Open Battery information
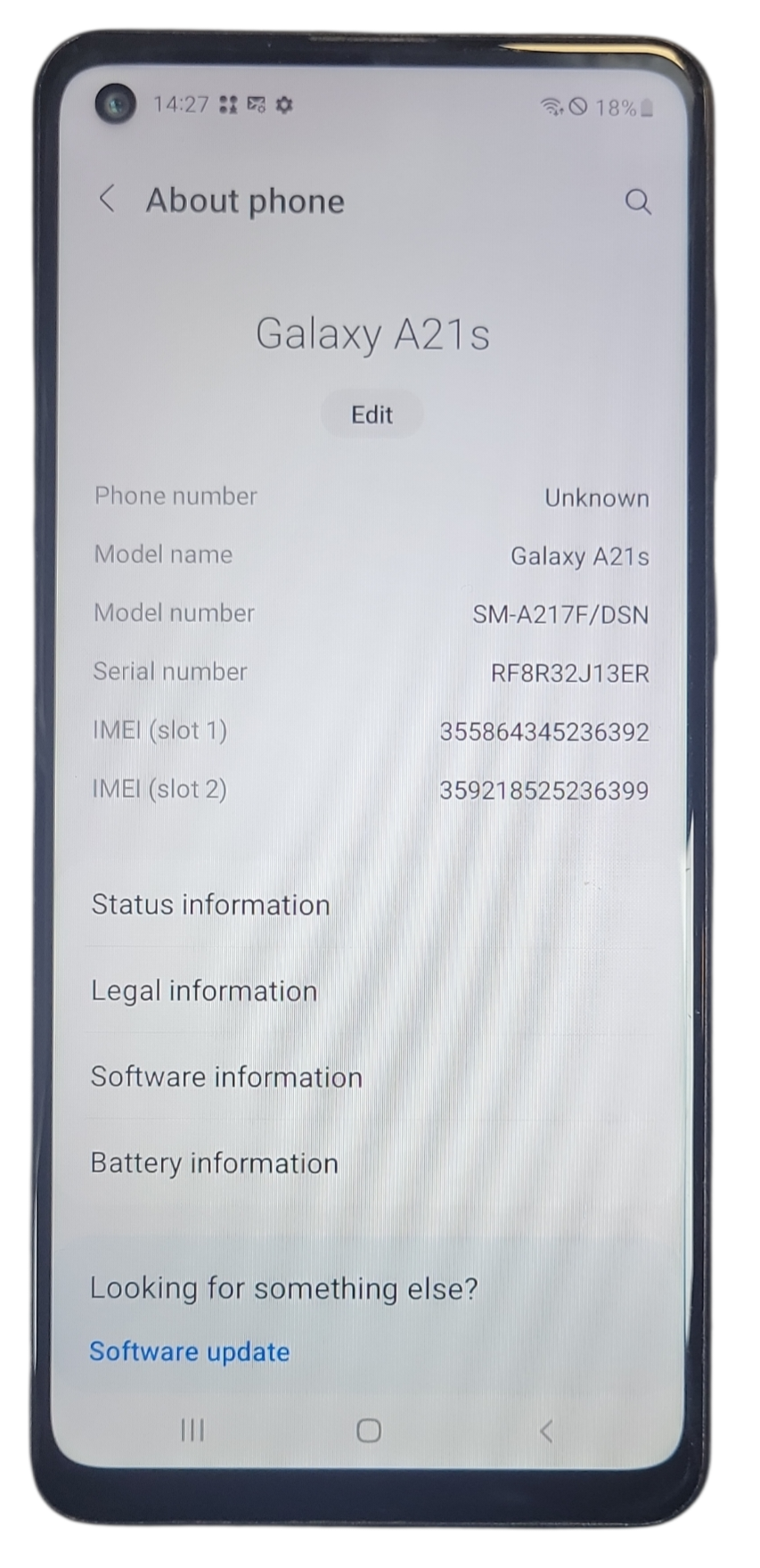 pyautogui.click(x=214, y=1163)
